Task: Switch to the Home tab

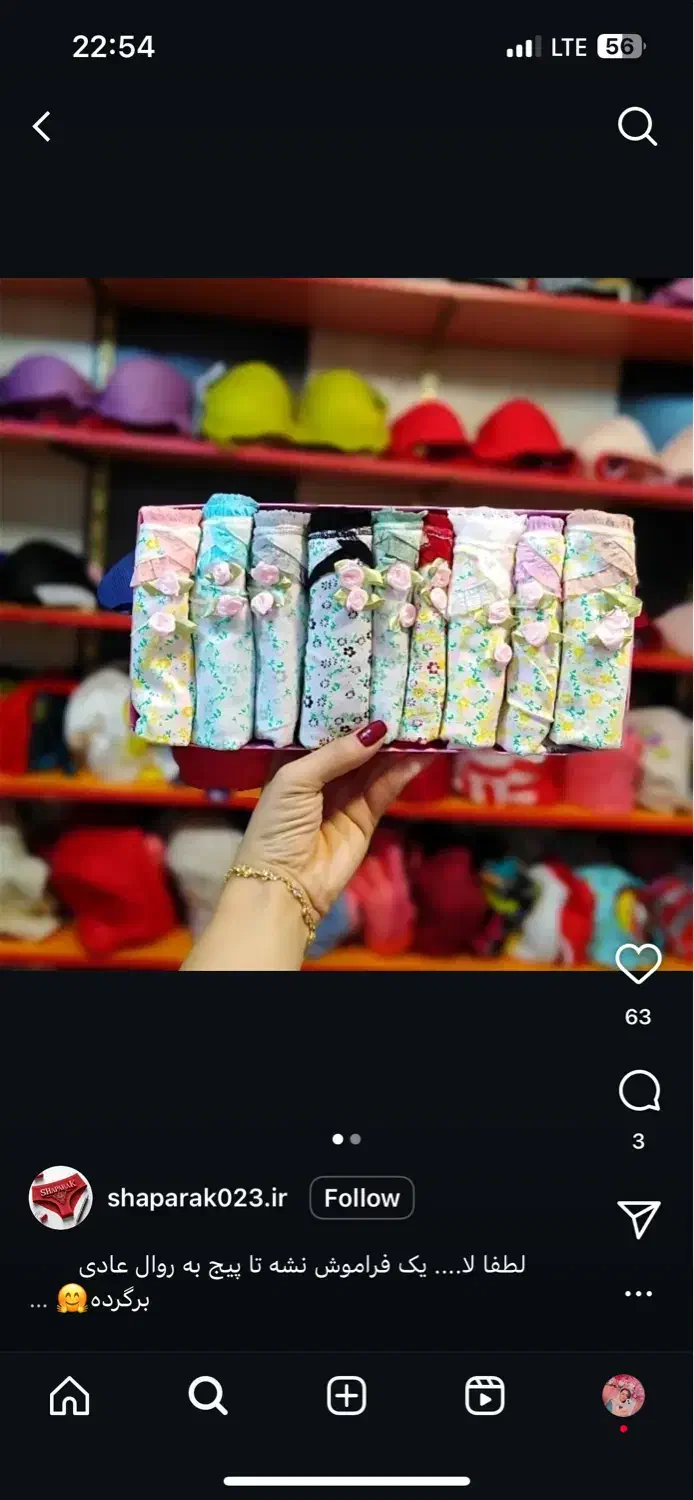Action: point(69,1397)
